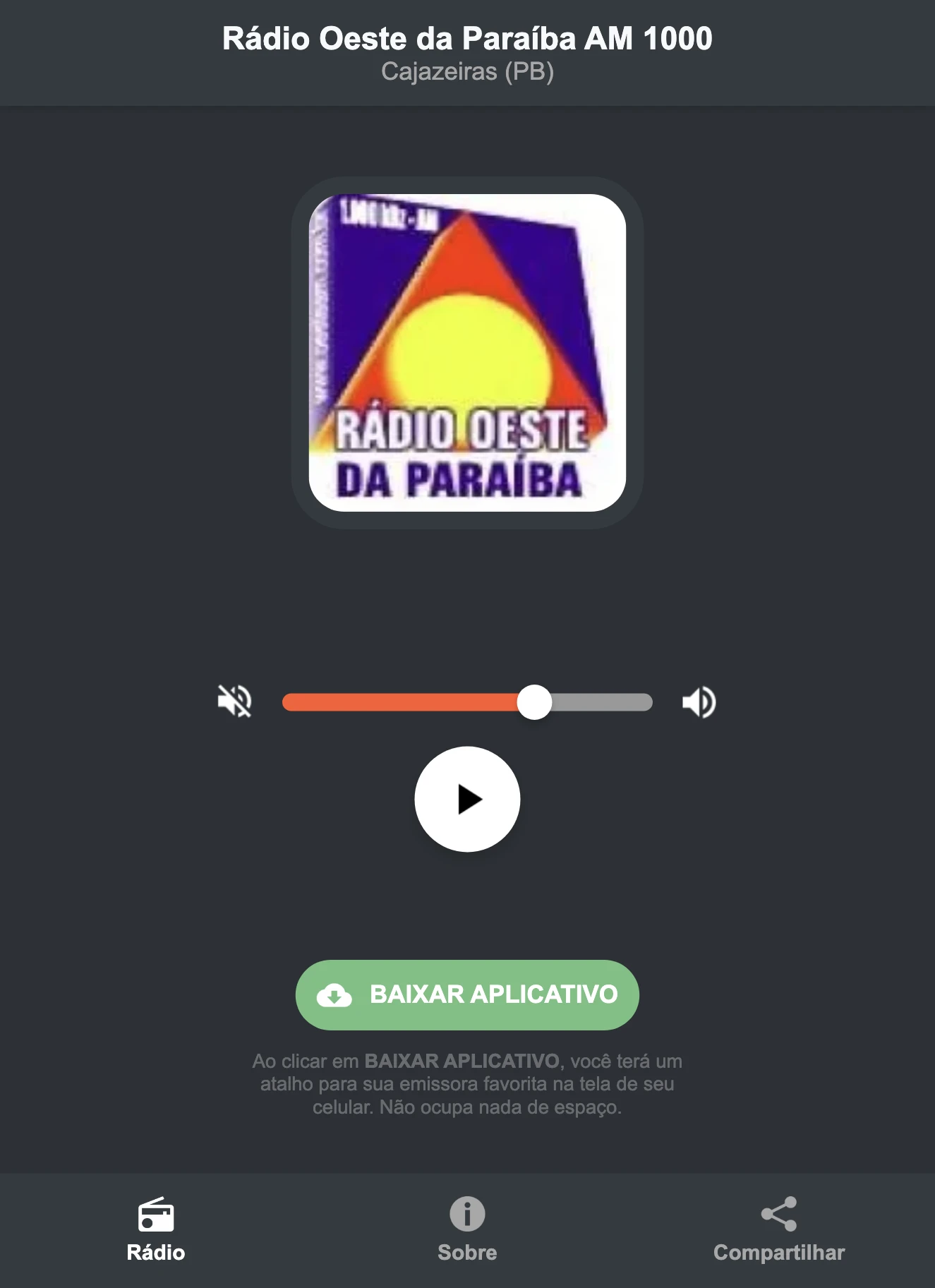The height and width of the screenshot is (1288, 935).
Task: Tap the white play circle
Action: tap(467, 798)
